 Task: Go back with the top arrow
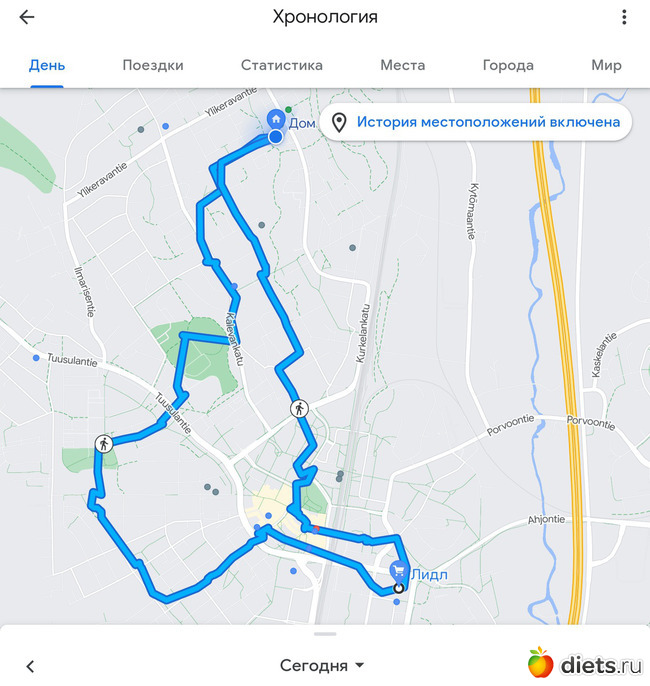tap(26, 18)
